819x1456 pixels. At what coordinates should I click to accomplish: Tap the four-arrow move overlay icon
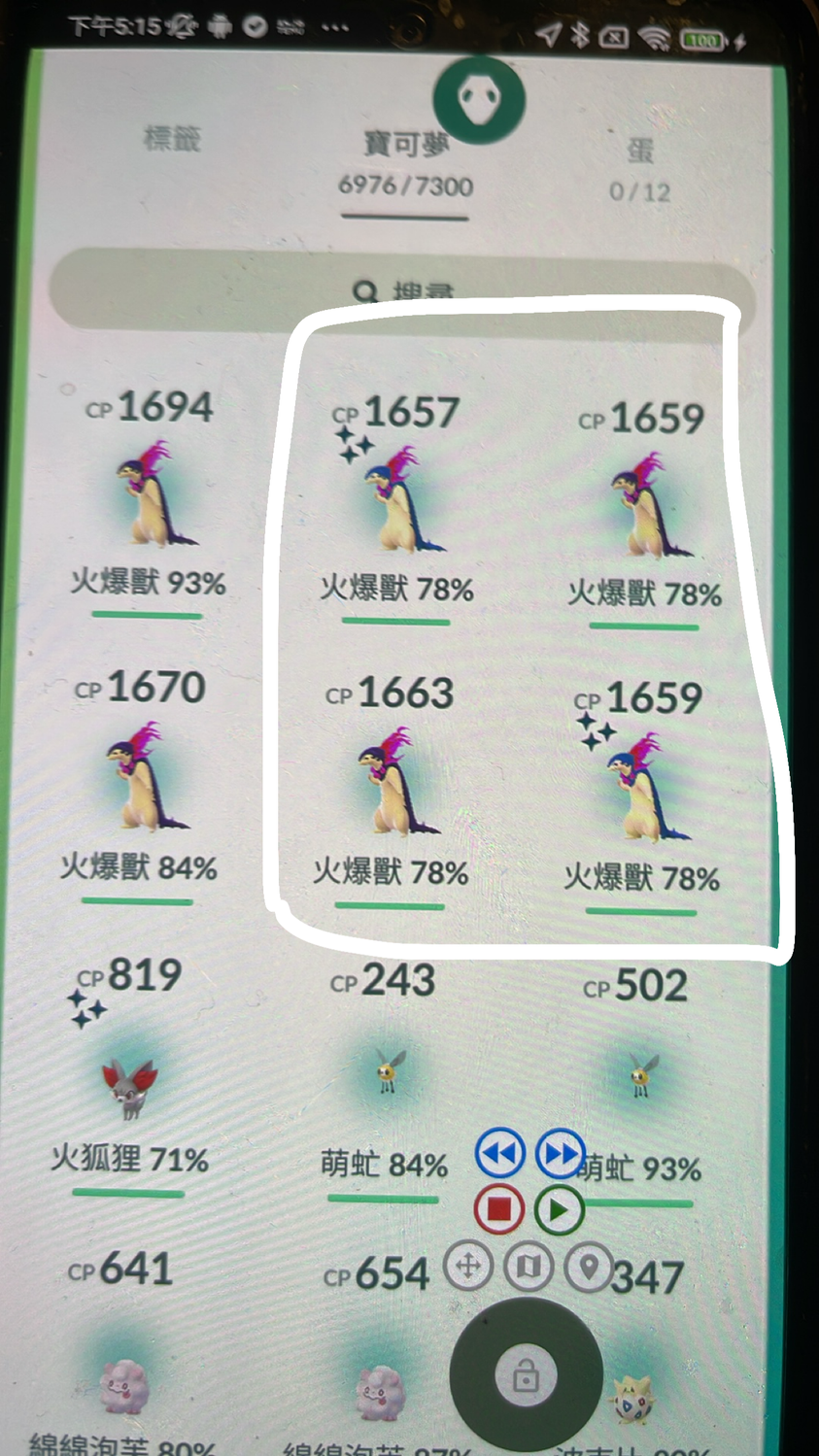(x=468, y=1266)
